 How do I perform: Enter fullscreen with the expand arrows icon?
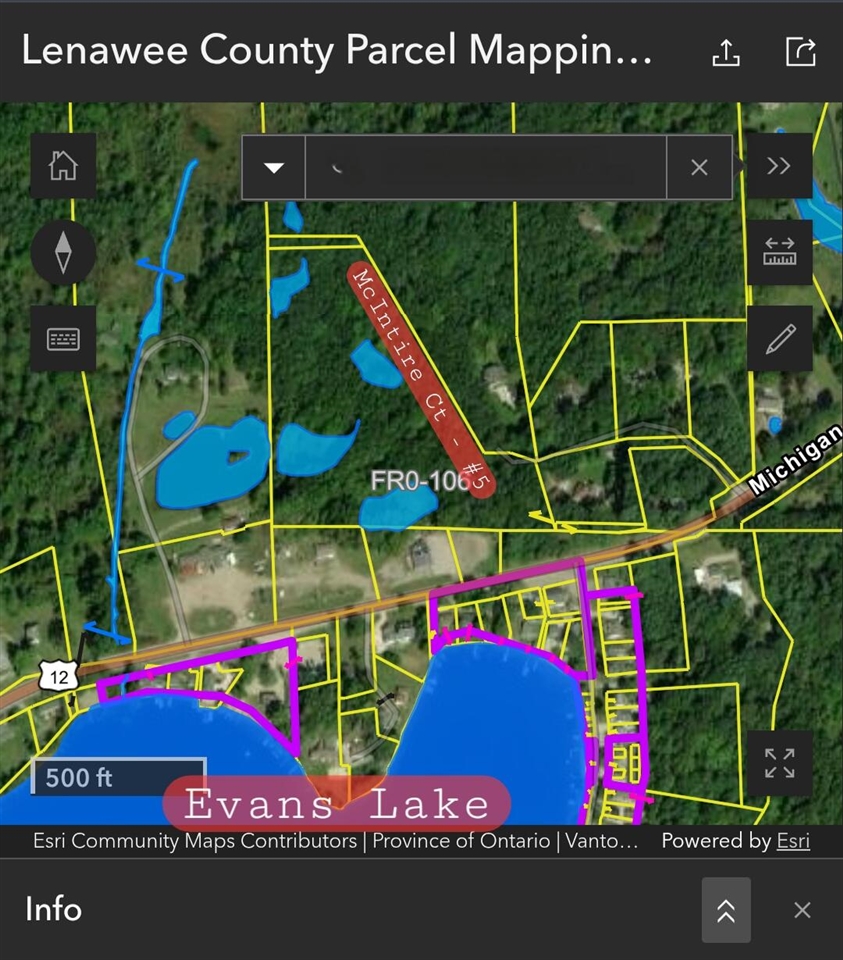780,764
